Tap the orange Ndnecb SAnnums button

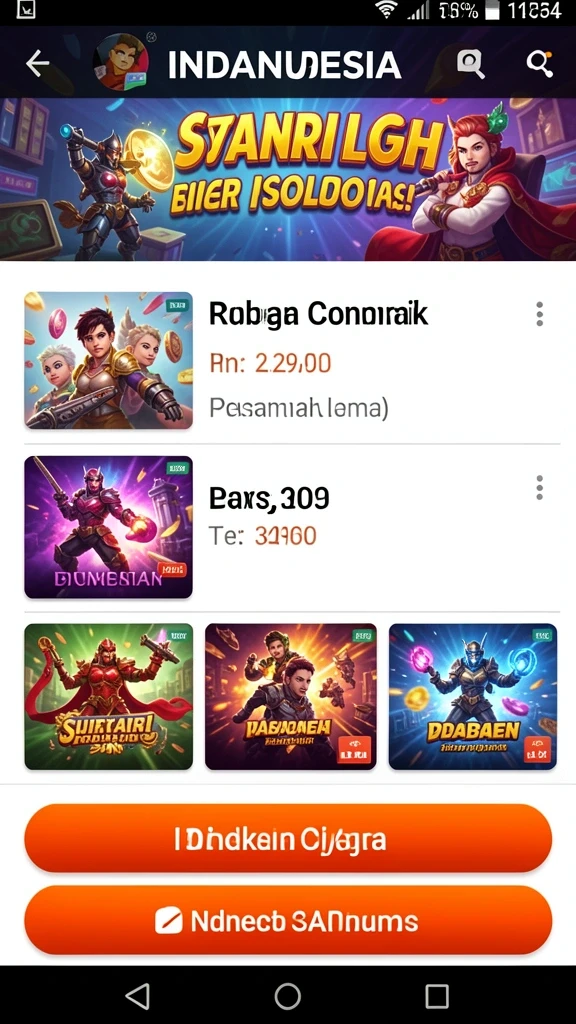(x=288, y=920)
